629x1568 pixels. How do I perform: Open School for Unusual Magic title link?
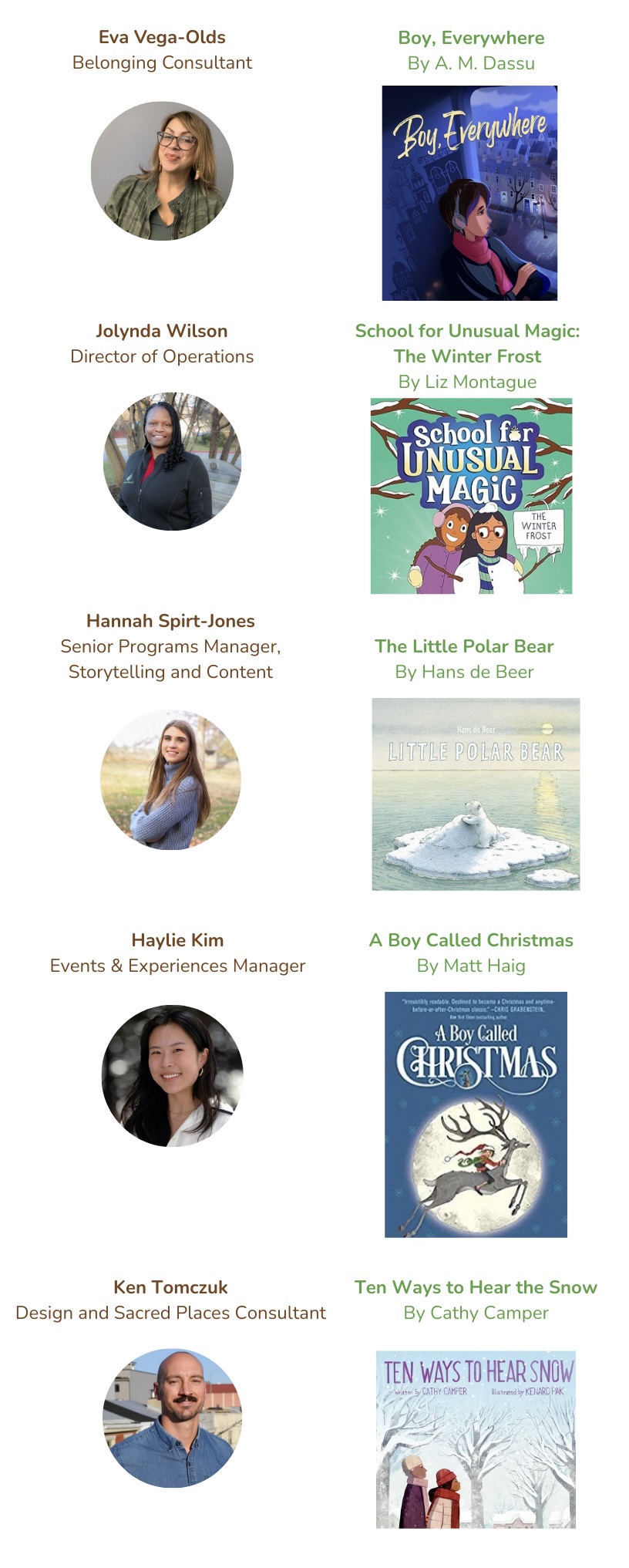point(467,343)
